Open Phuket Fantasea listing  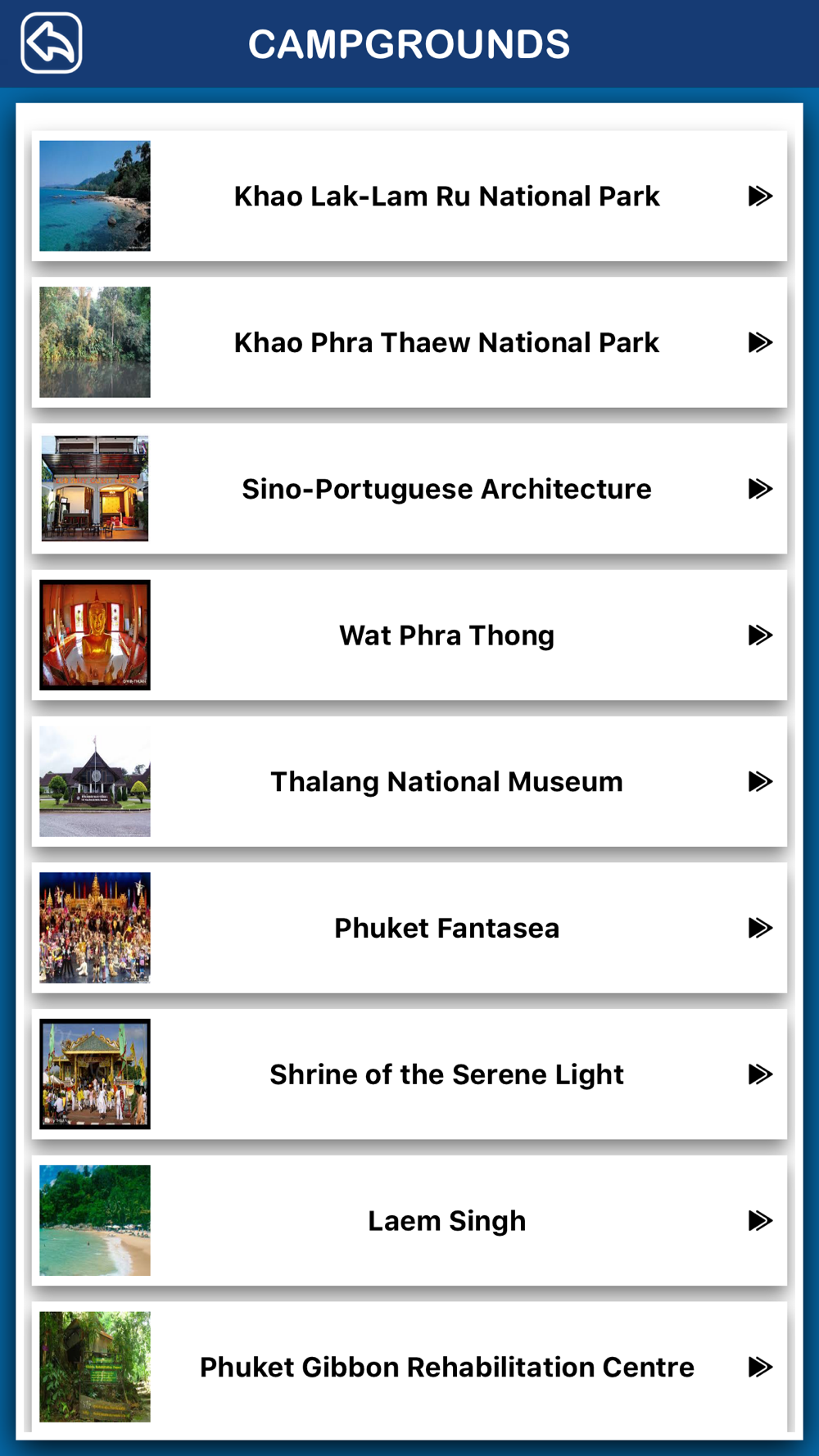(409, 928)
